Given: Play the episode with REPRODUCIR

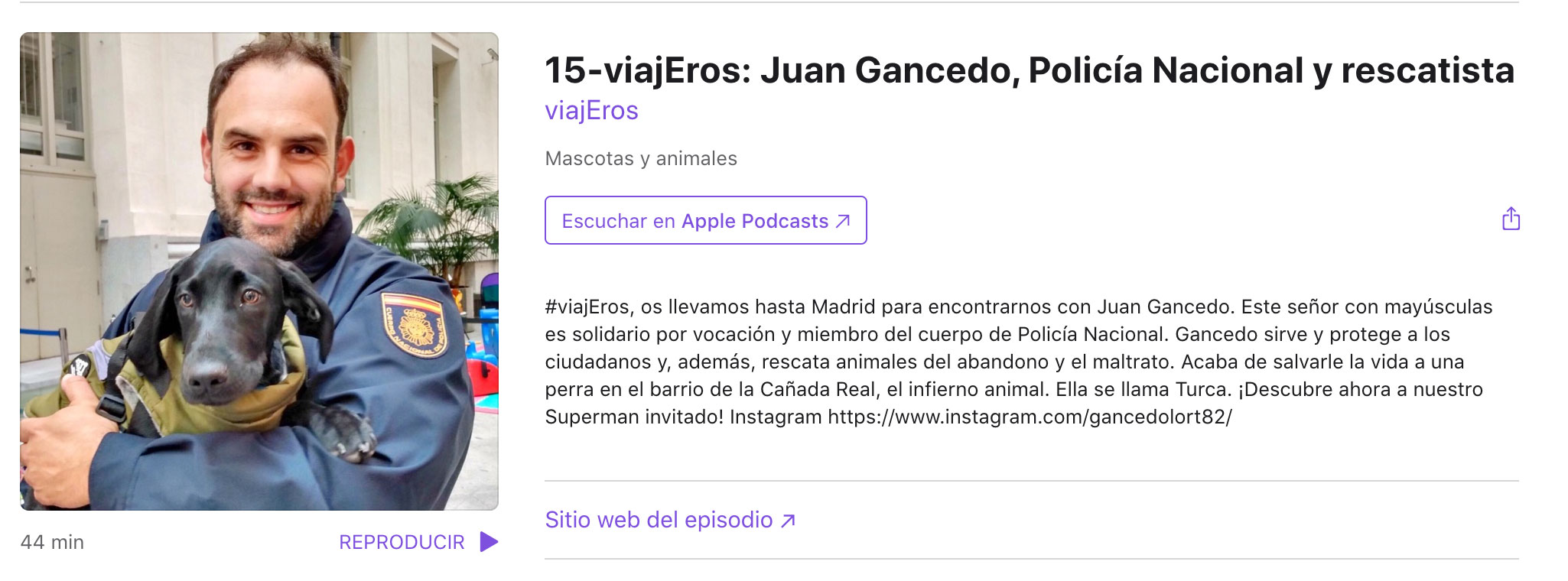Looking at the screenshot, I should point(418,542).
